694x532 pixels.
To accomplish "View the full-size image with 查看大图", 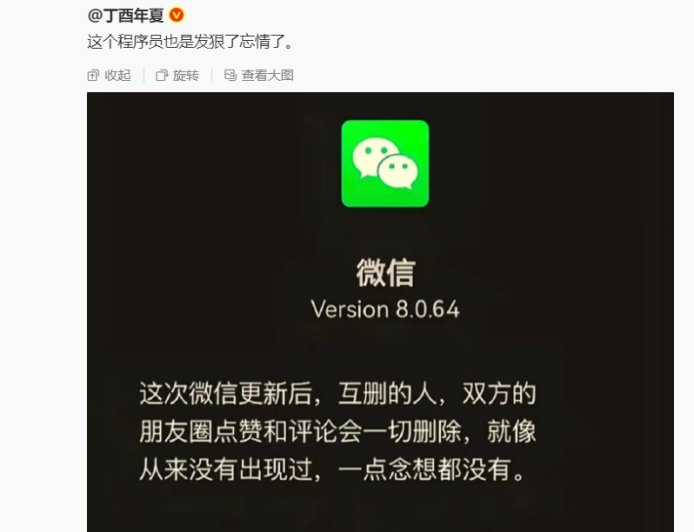I will tap(259, 75).
